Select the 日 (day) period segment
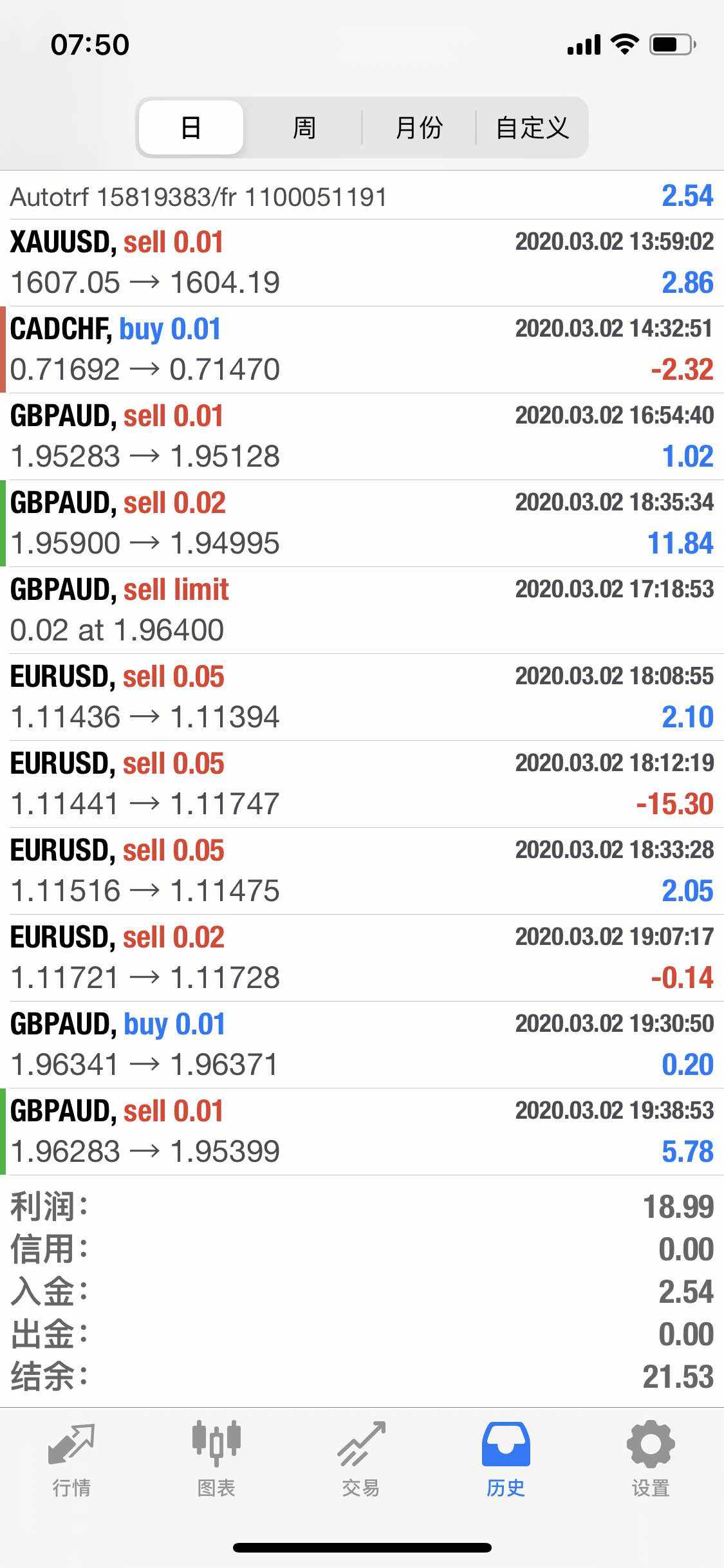Screen dimensions: 724x1568 (191, 127)
